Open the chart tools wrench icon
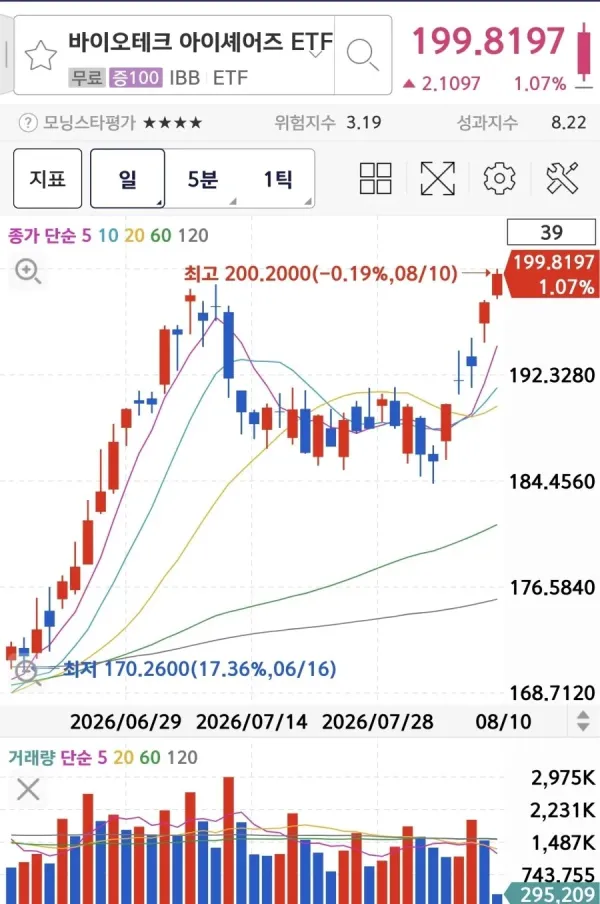This screenshot has height=904, width=600. coord(561,178)
